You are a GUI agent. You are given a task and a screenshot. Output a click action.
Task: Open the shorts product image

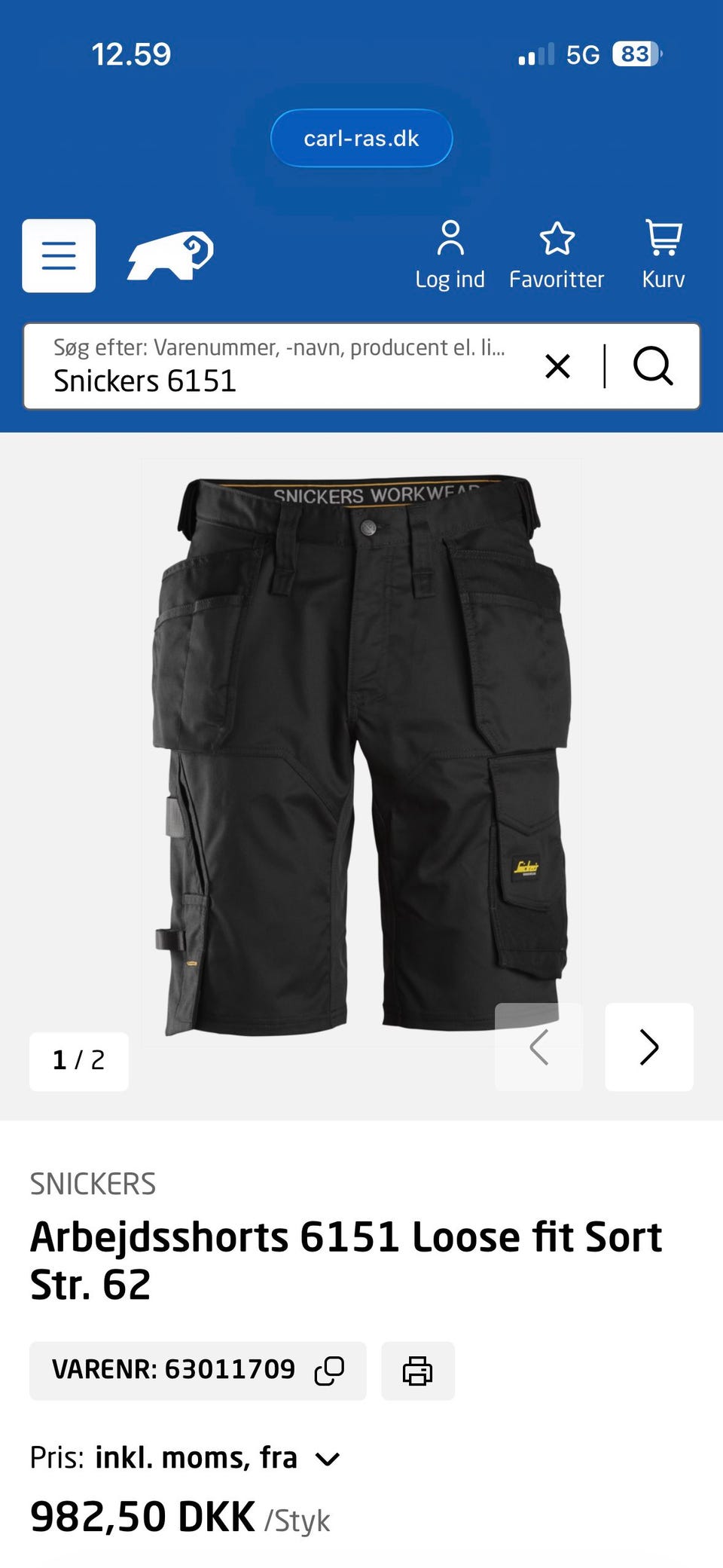361,753
